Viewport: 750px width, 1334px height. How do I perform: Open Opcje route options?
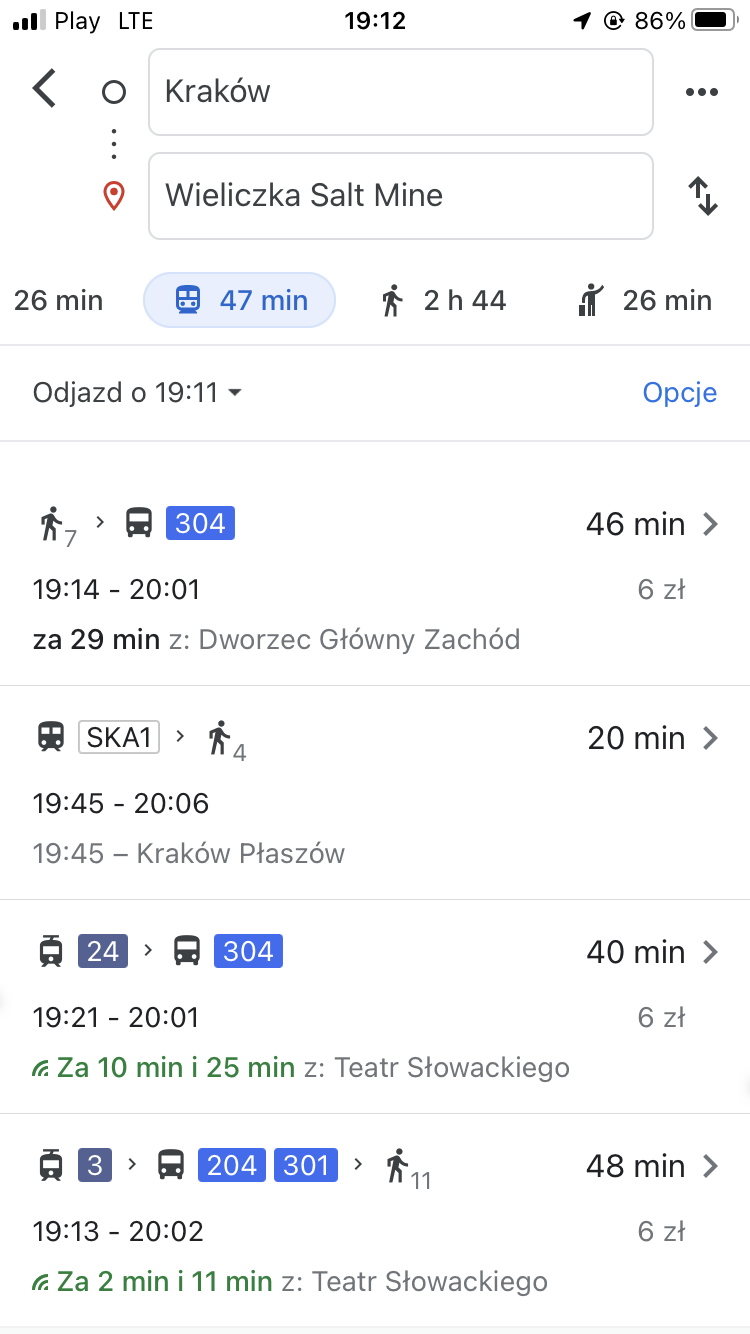click(680, 392)
